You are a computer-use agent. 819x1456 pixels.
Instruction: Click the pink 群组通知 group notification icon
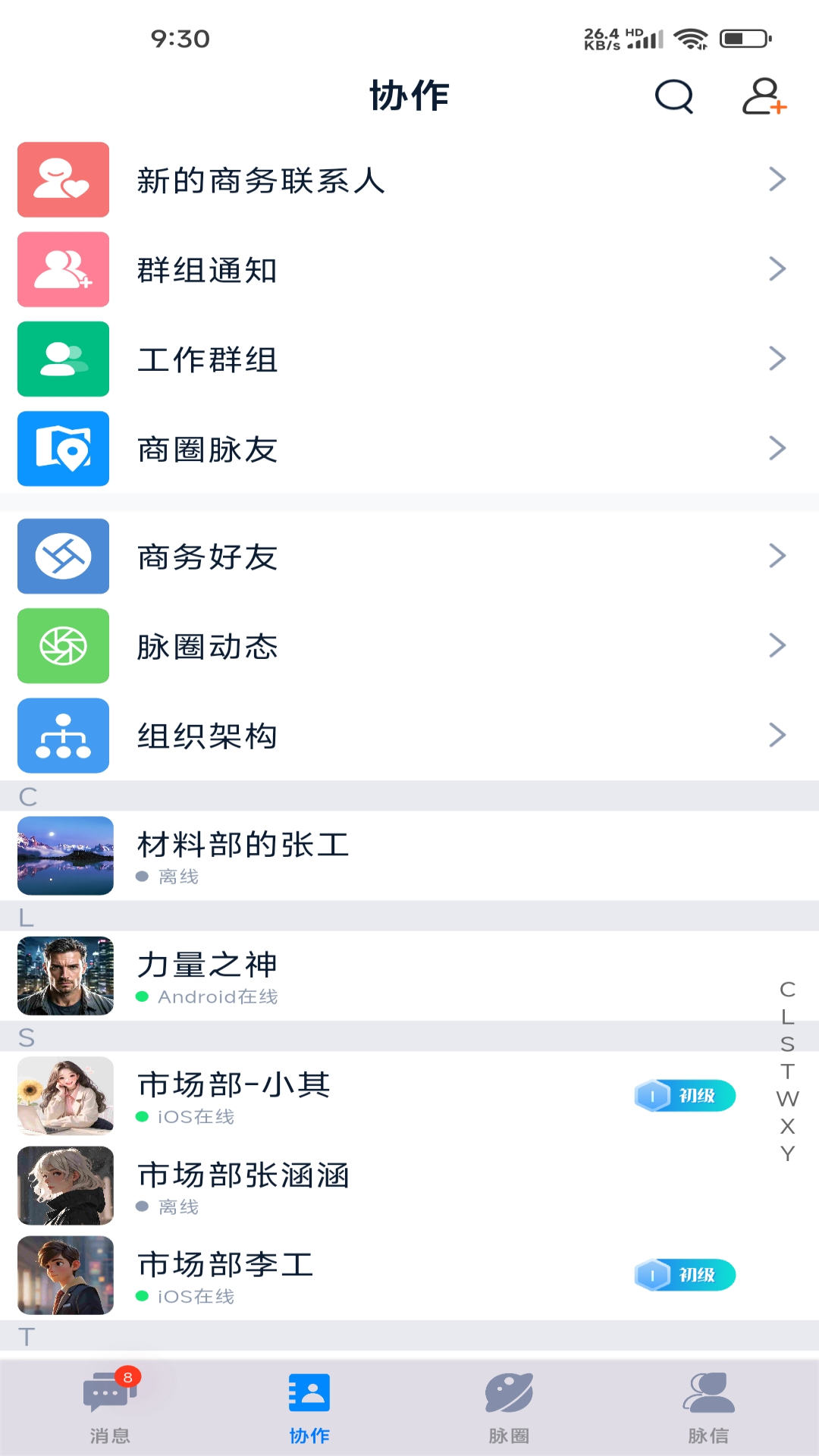pyautogui.click(x=63, y=269)
